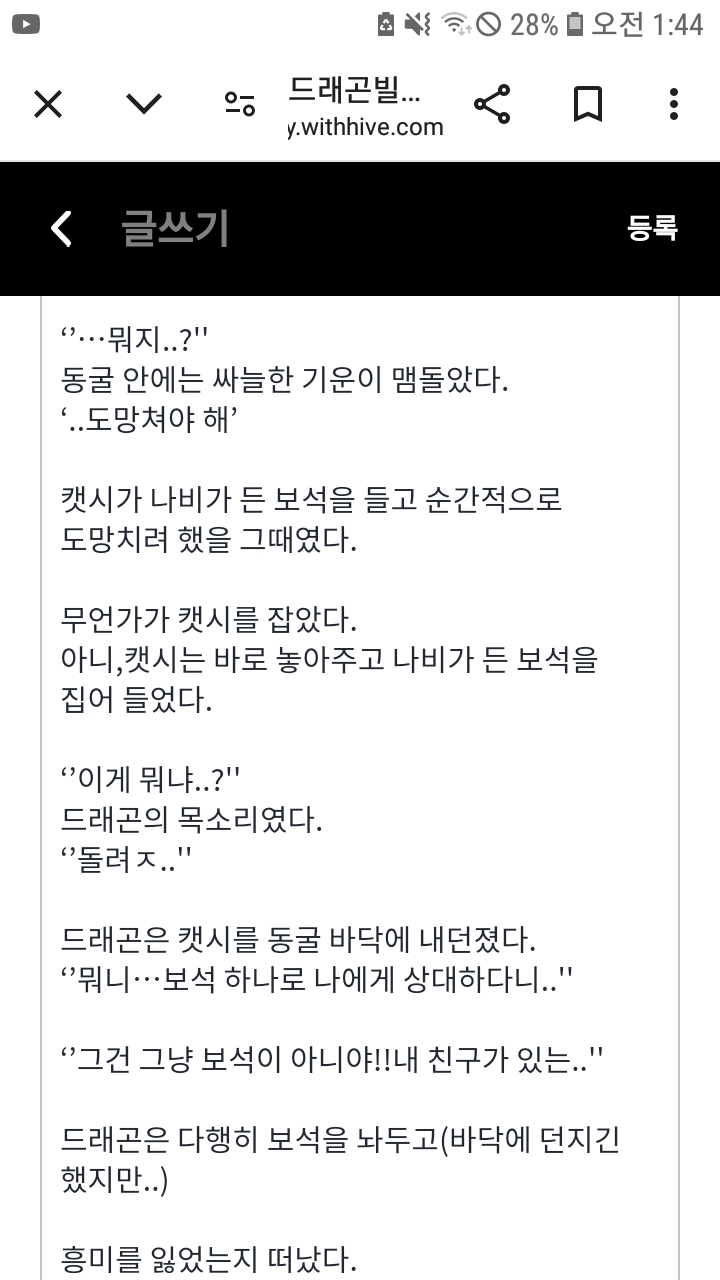The width and height of the screenshot is (720, 1280).
Task: Minimize the tab with the down chevron
Action: tap(144, 104)
